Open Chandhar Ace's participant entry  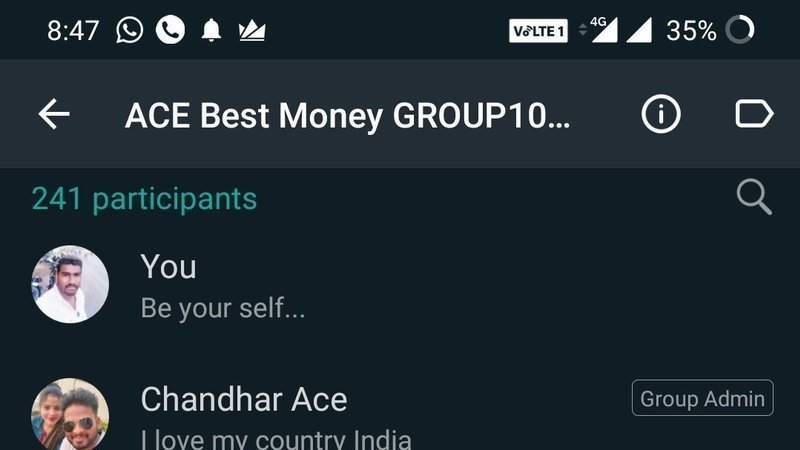point(400,413)
